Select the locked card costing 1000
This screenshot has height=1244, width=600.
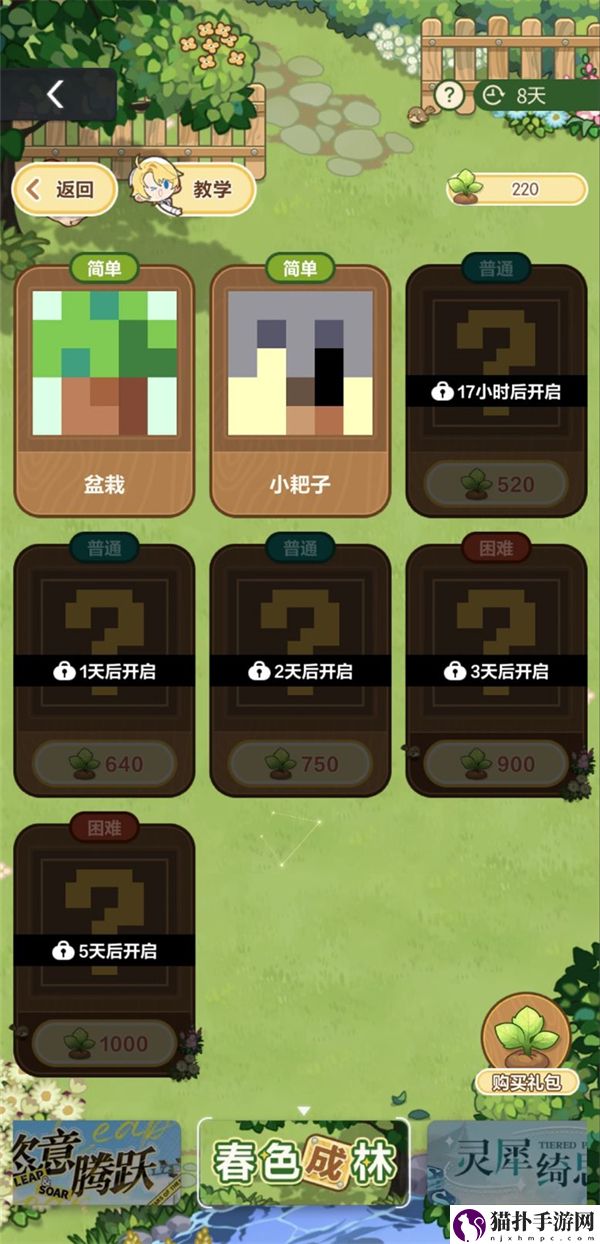tap(104, 950)
